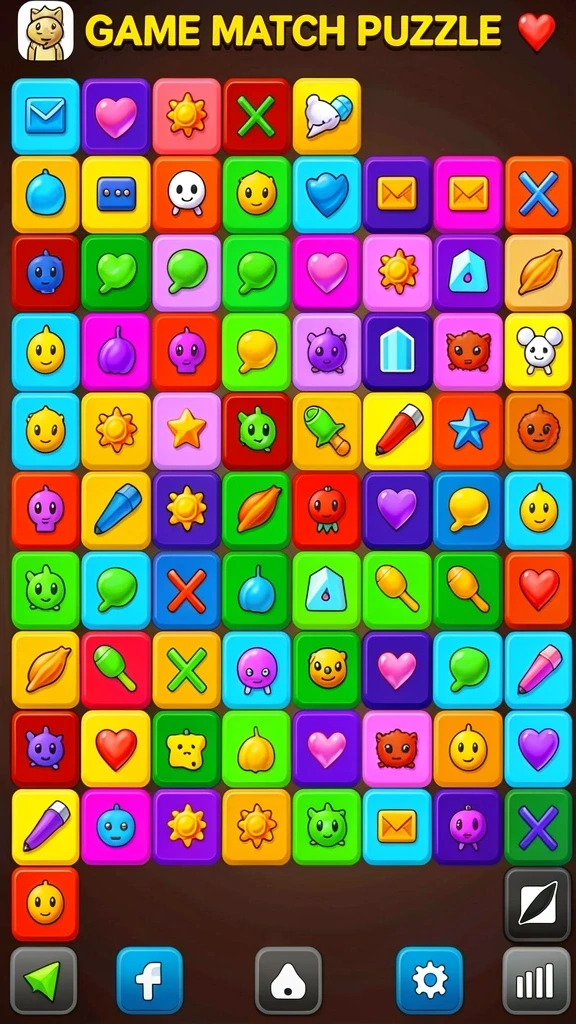Select the pink pencil on cyan tile
Viewport: 576px width, 1024px height.
(538, 669)
